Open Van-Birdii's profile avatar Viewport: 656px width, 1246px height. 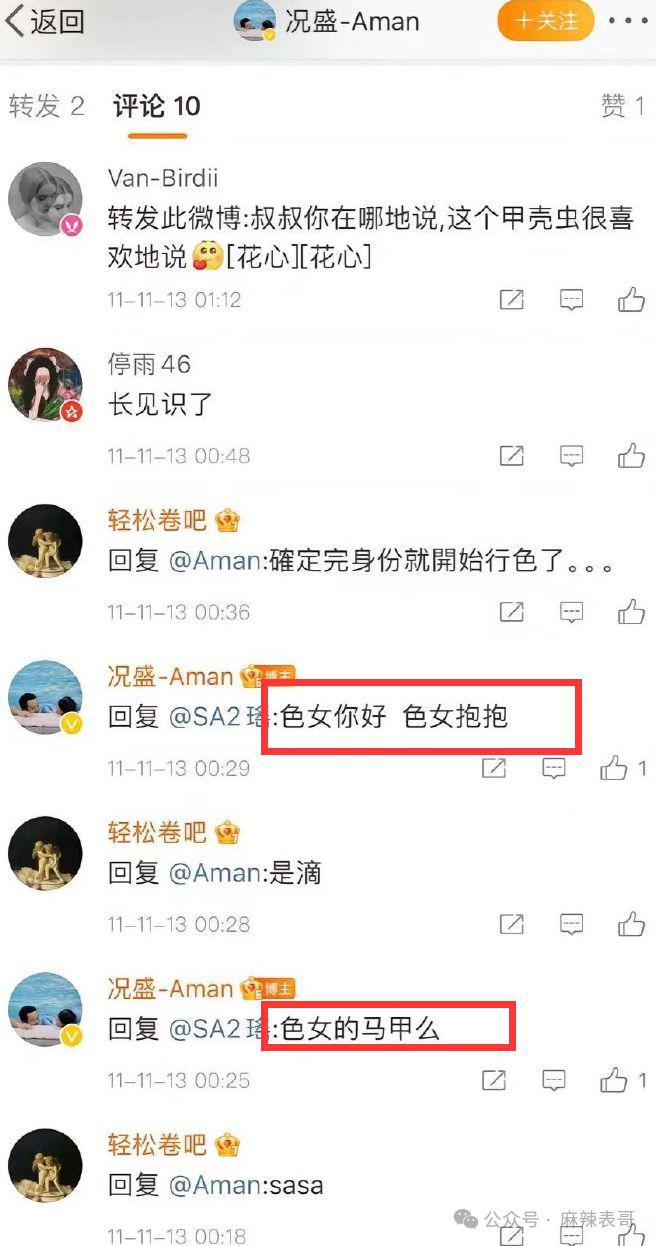45,196
